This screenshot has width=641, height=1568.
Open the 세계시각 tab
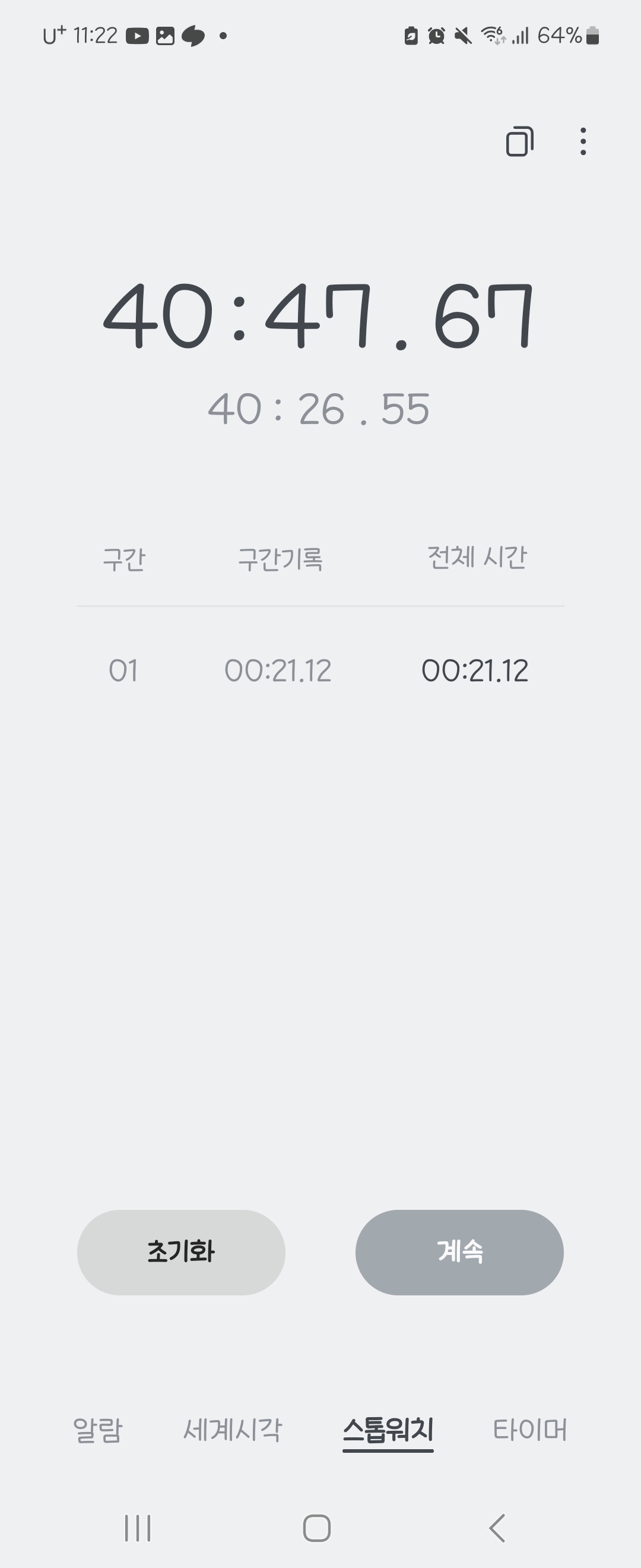click(x=232, y=1430)
